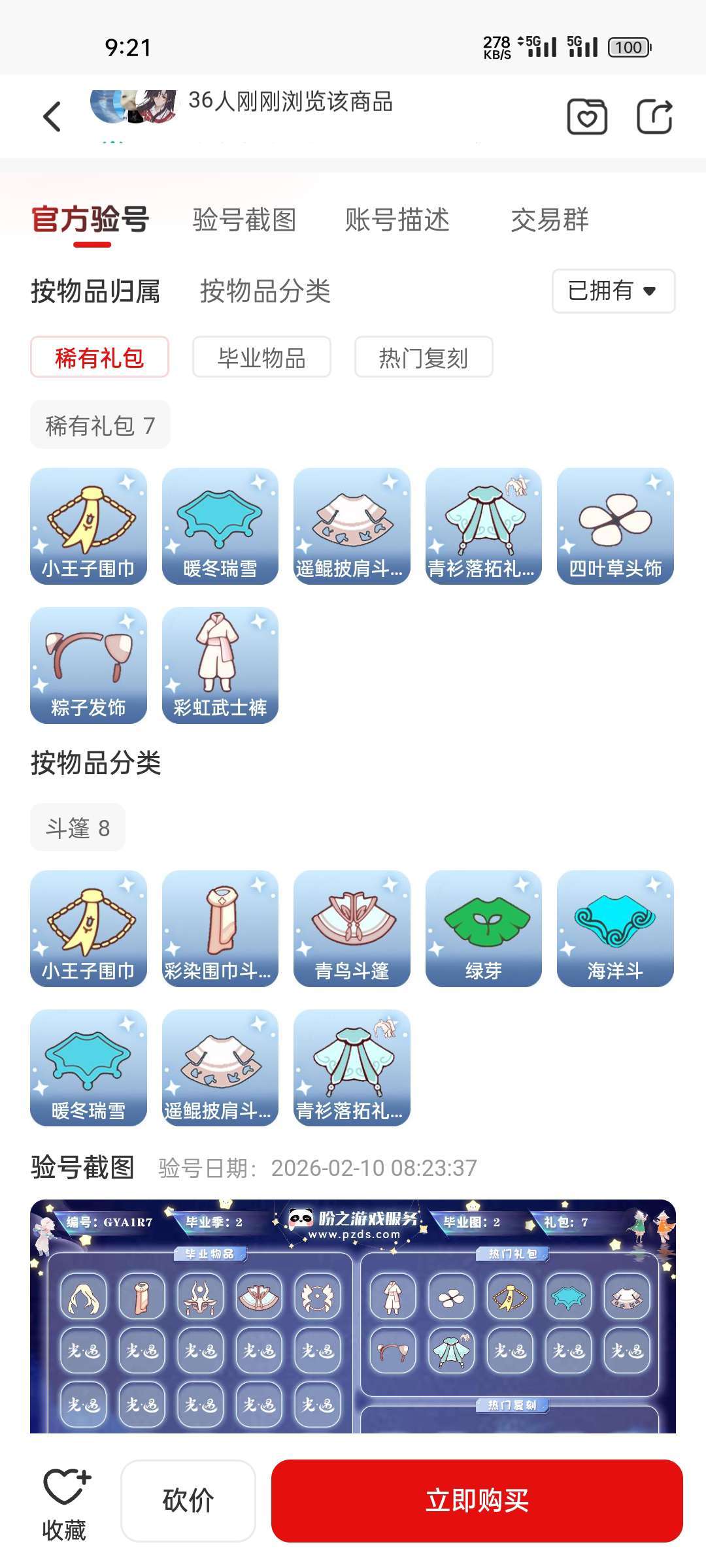Select the 按物品分类 view
706x1568 pixels.
265,291
